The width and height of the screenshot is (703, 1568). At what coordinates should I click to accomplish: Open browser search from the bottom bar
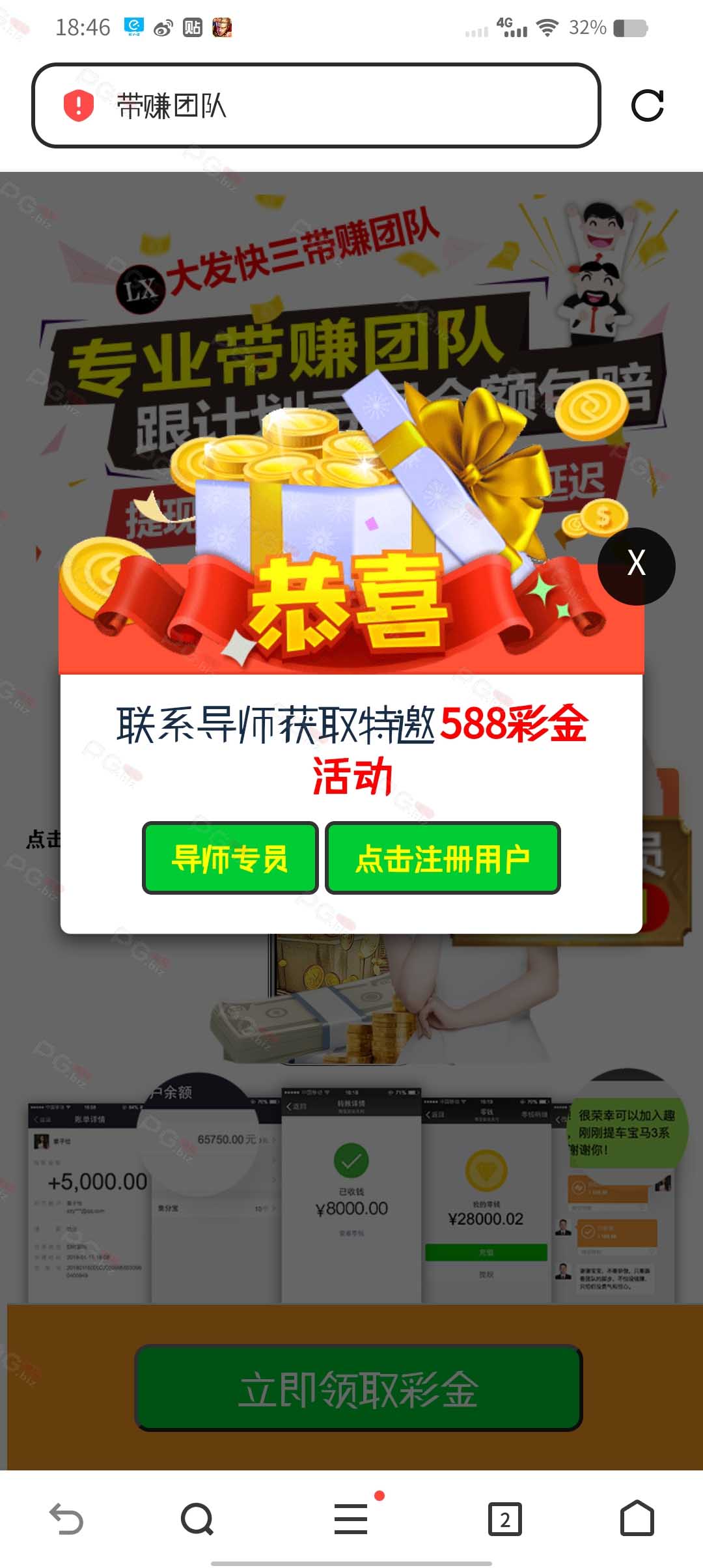coord(197,1519)
